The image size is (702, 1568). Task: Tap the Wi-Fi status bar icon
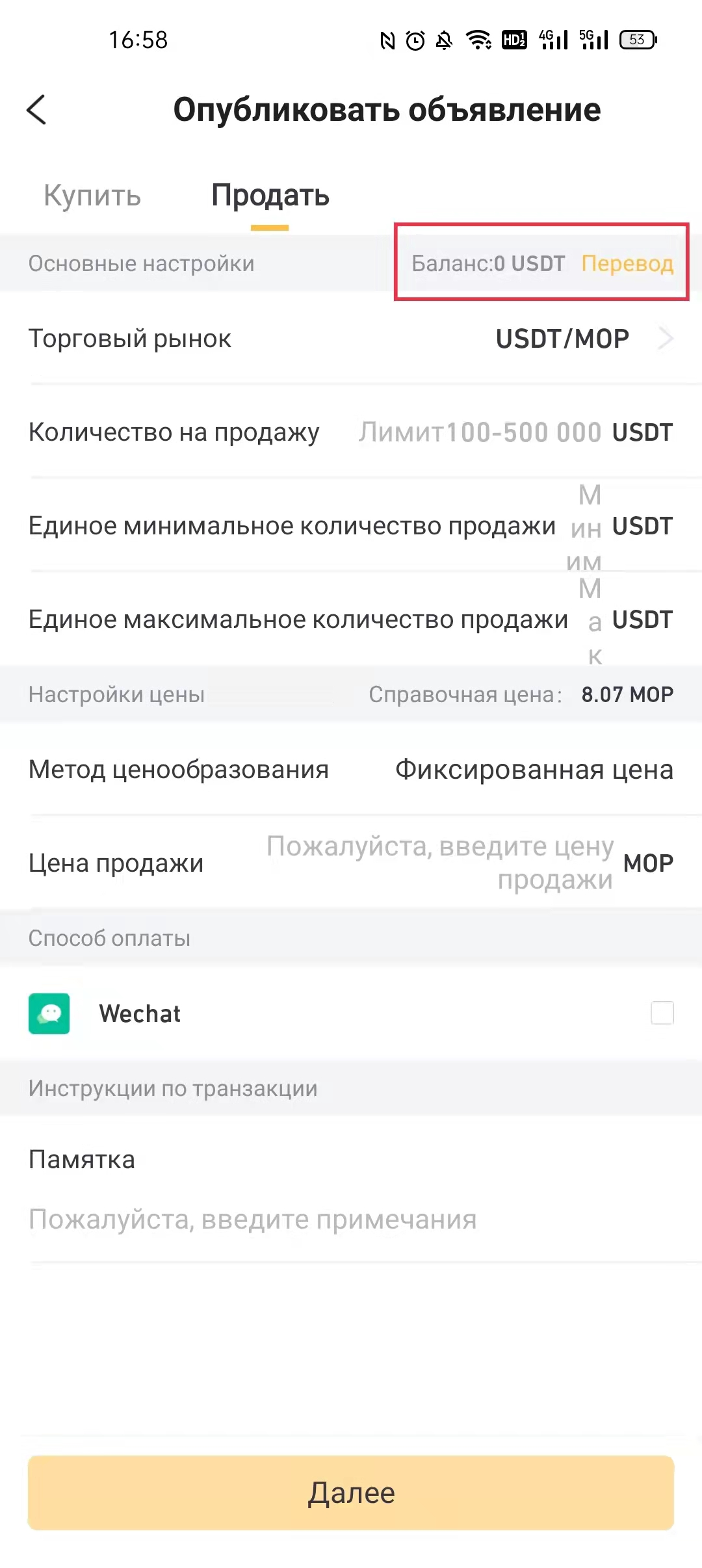(479, 40)
